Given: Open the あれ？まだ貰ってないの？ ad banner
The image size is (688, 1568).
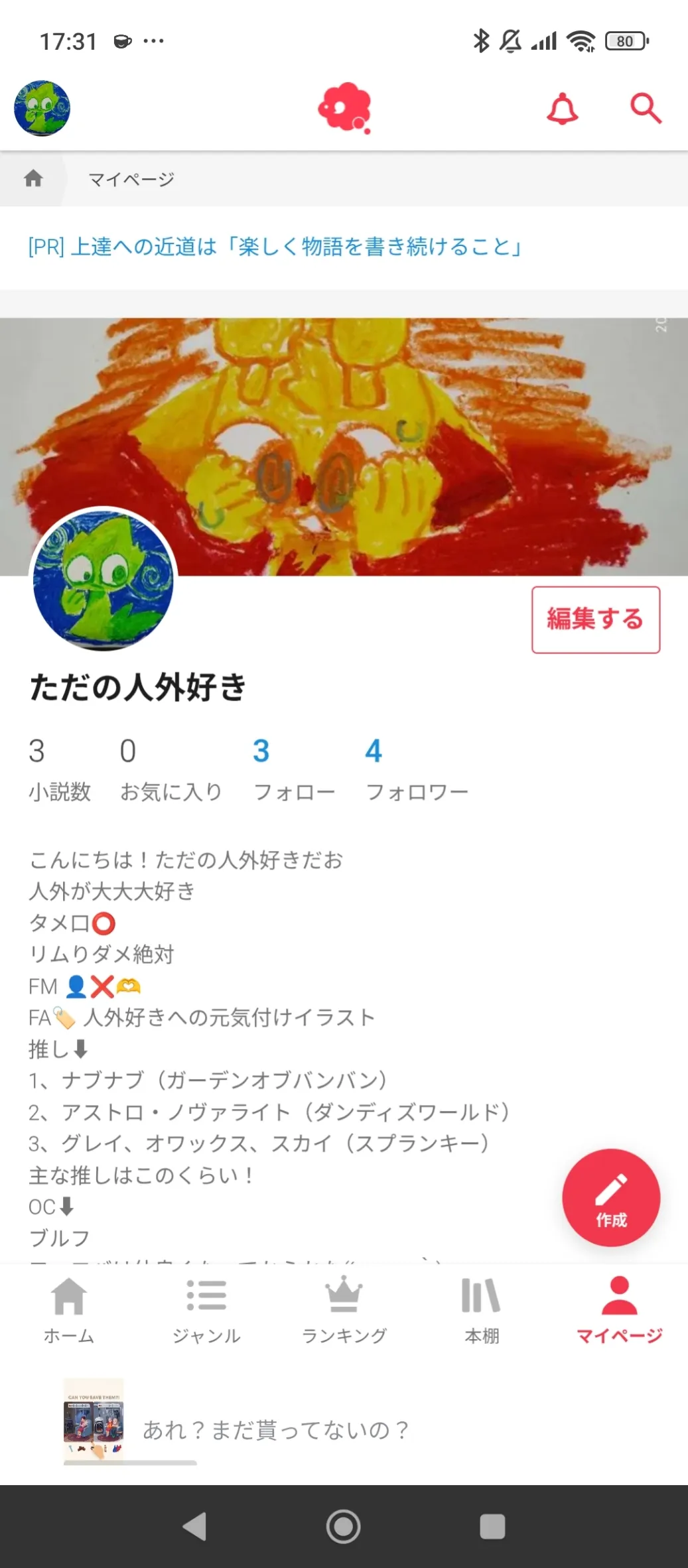Looking at the screenshot, I should (x=275, y=1429).
